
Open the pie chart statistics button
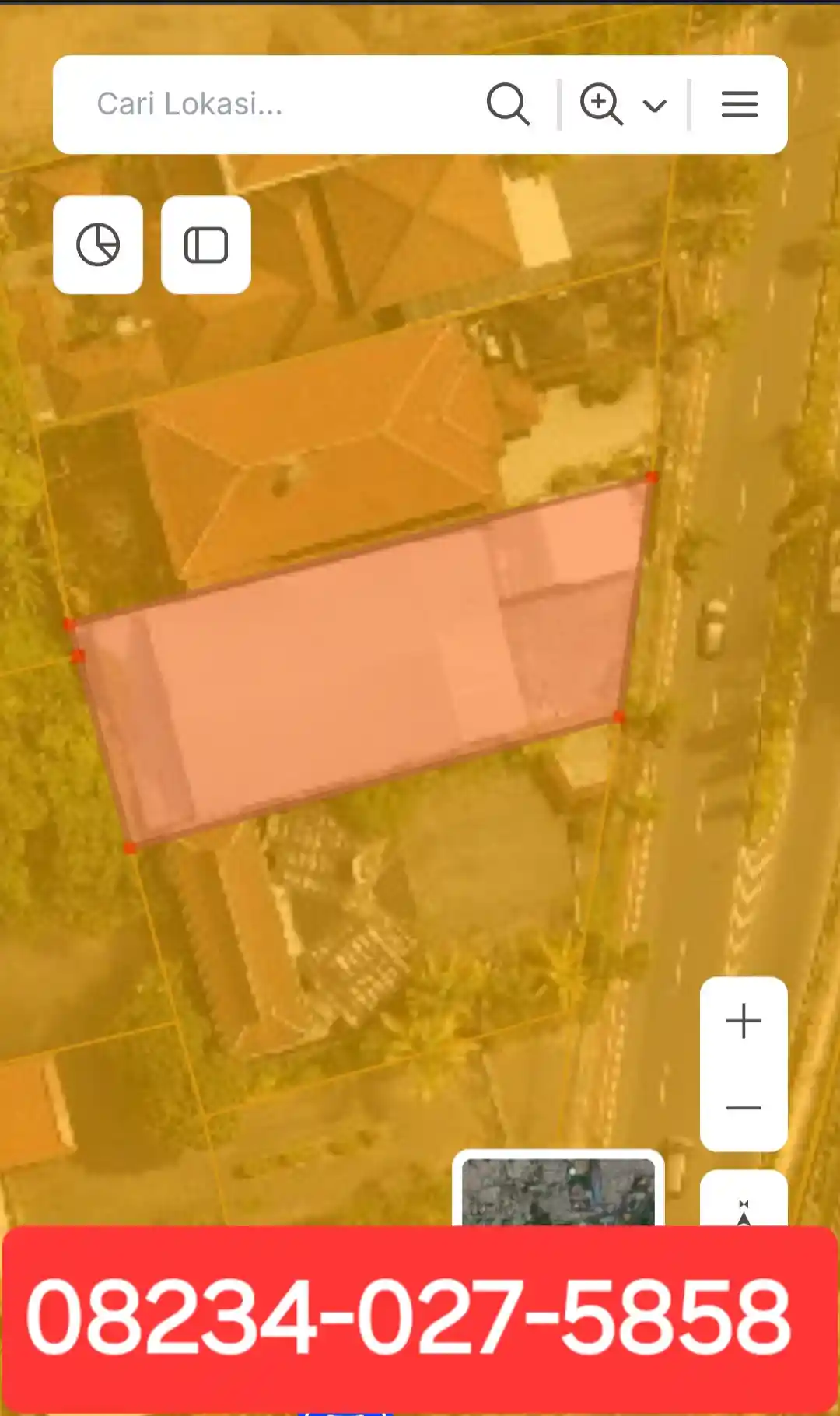coord(98,245)
